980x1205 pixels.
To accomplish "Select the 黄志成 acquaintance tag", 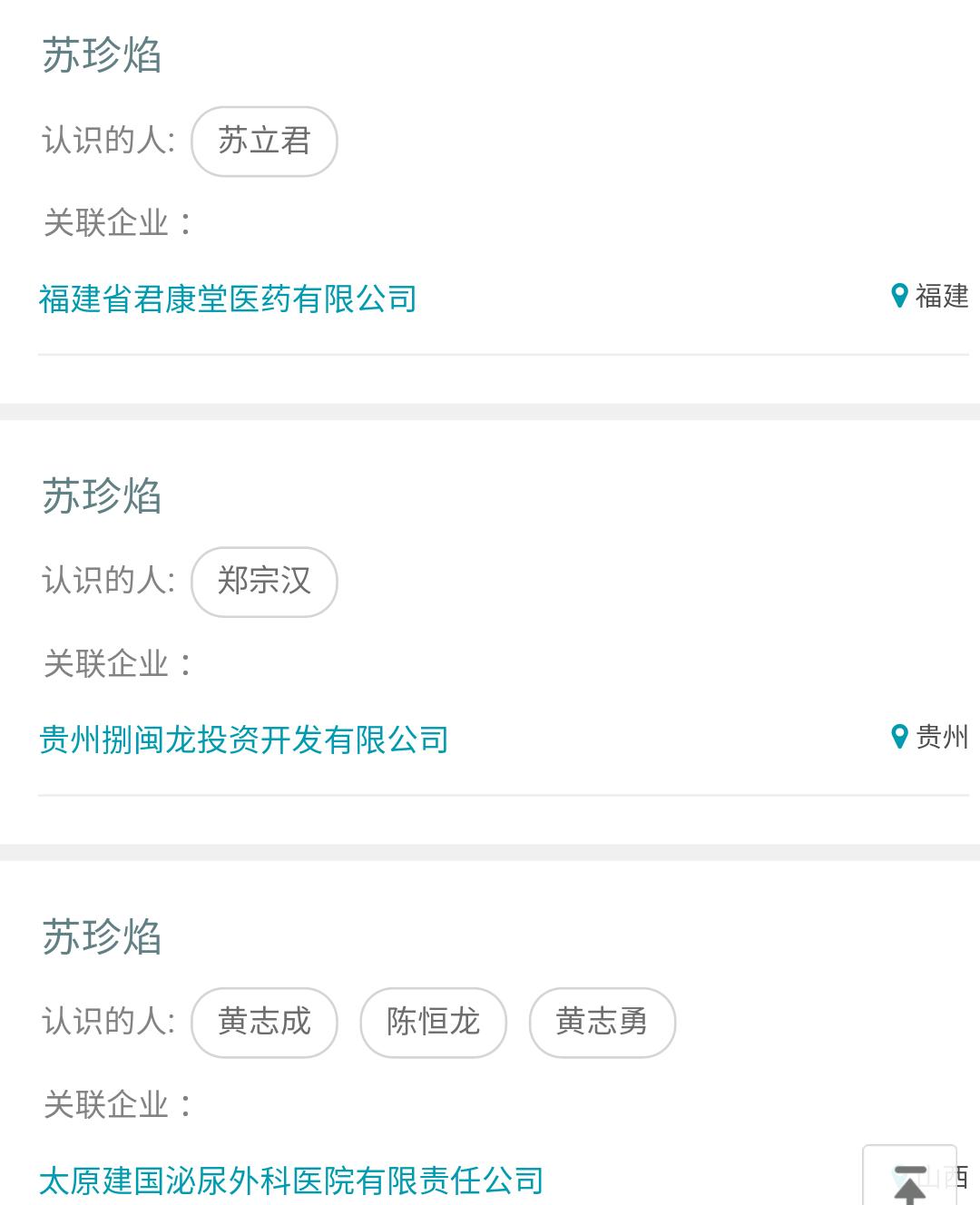I will [x=264, y=1022].
